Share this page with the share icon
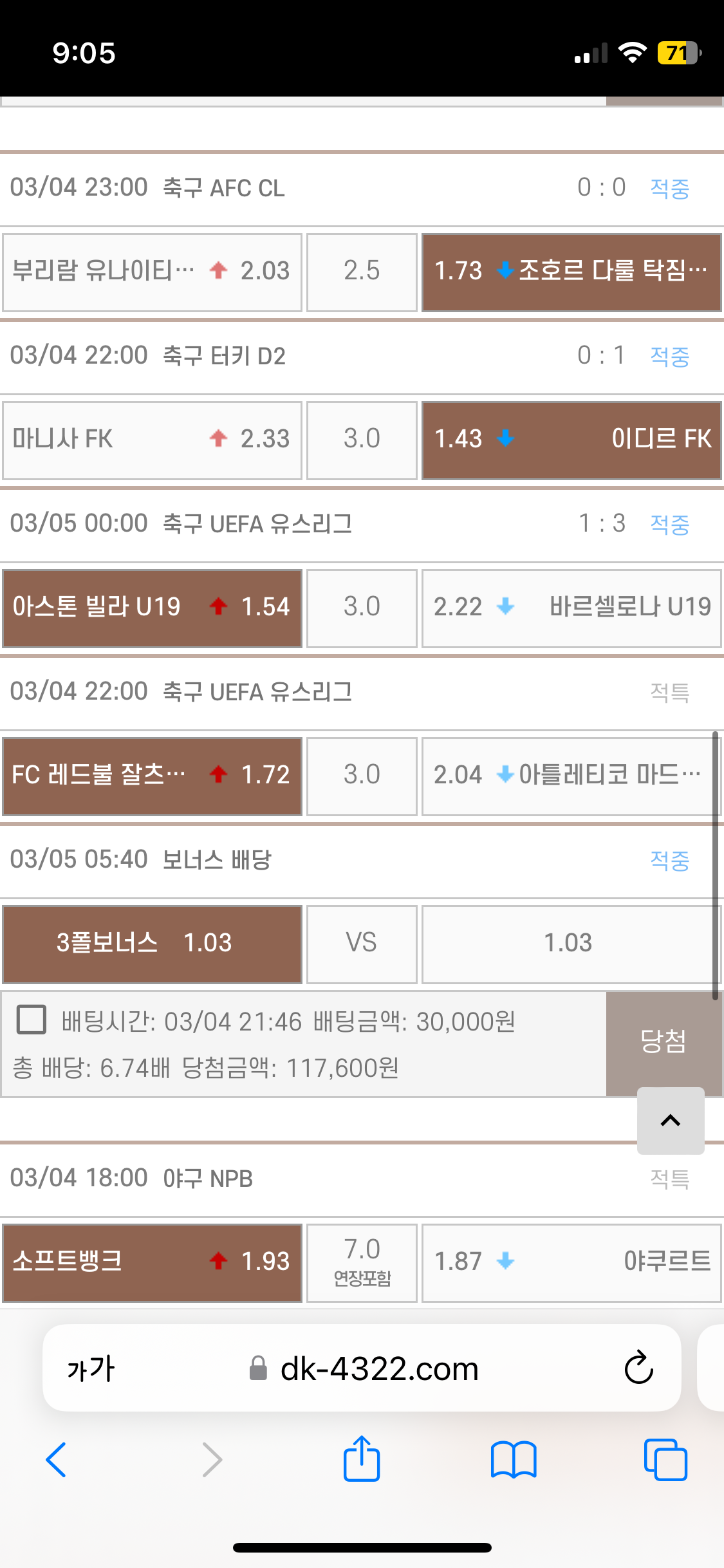The height and width of the screenshot is (1568, 724). coord(362,1459)
